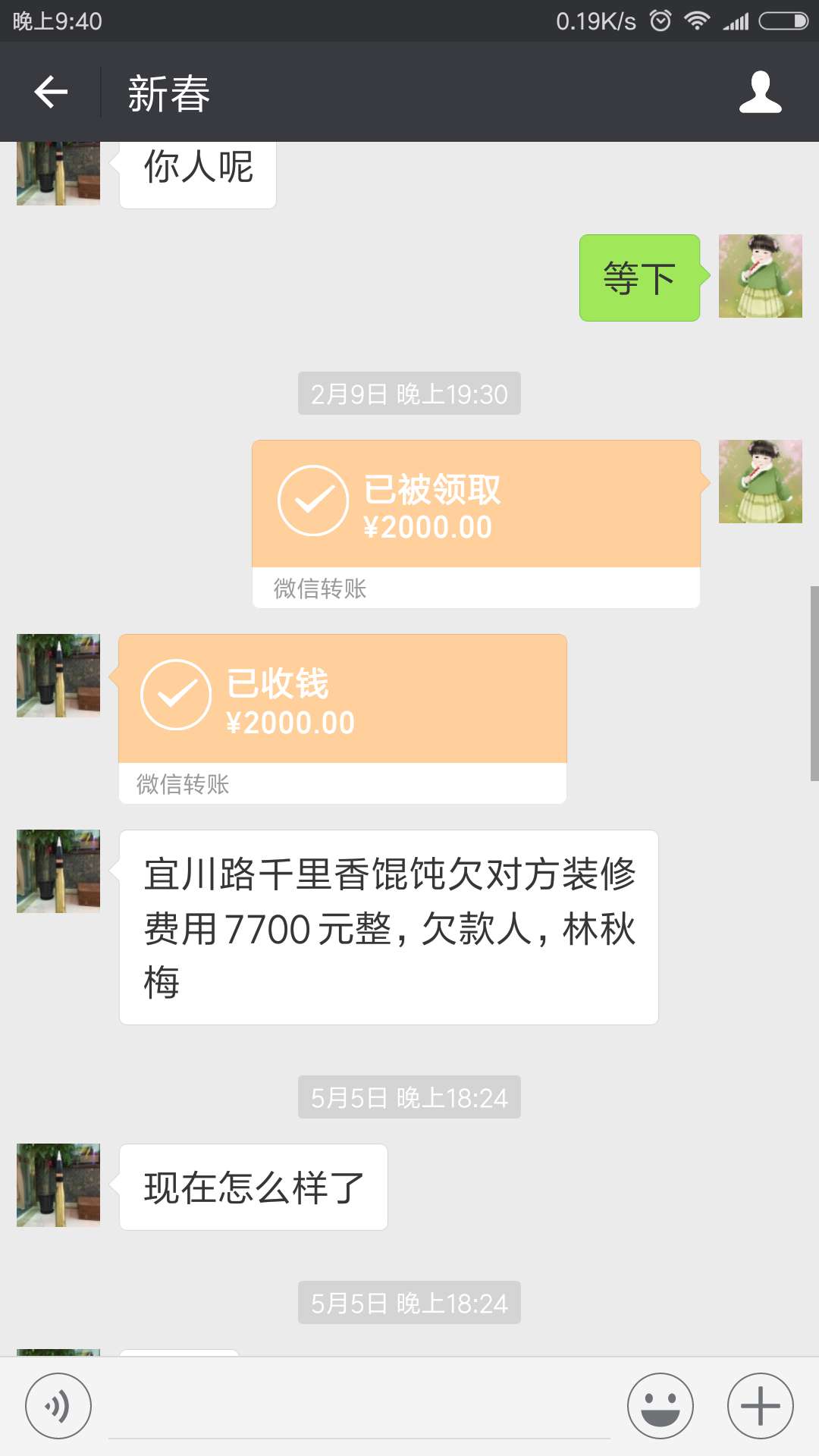
Task: Open the plus attachments menu
Action: 760,1406
